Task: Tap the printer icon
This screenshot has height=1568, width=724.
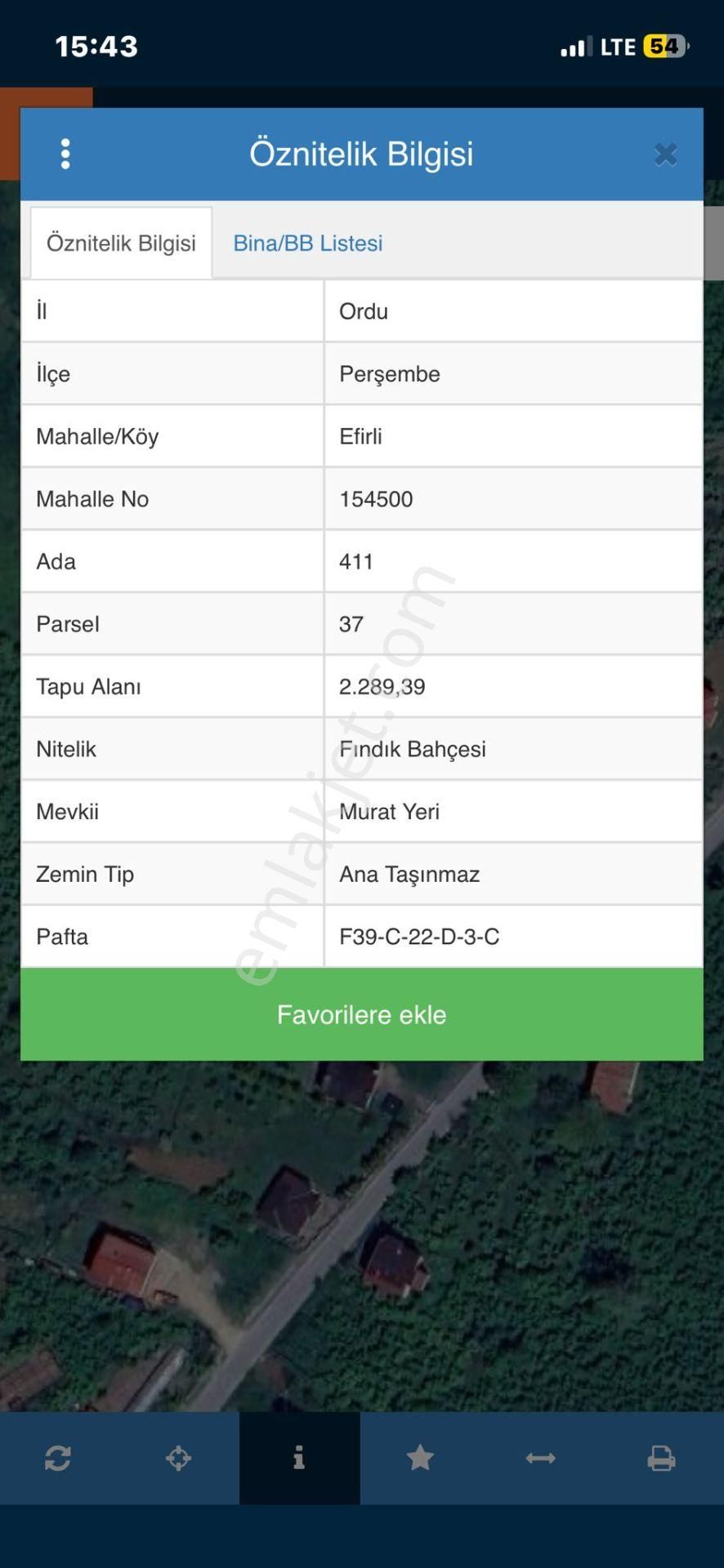Action: [661, 1458]
